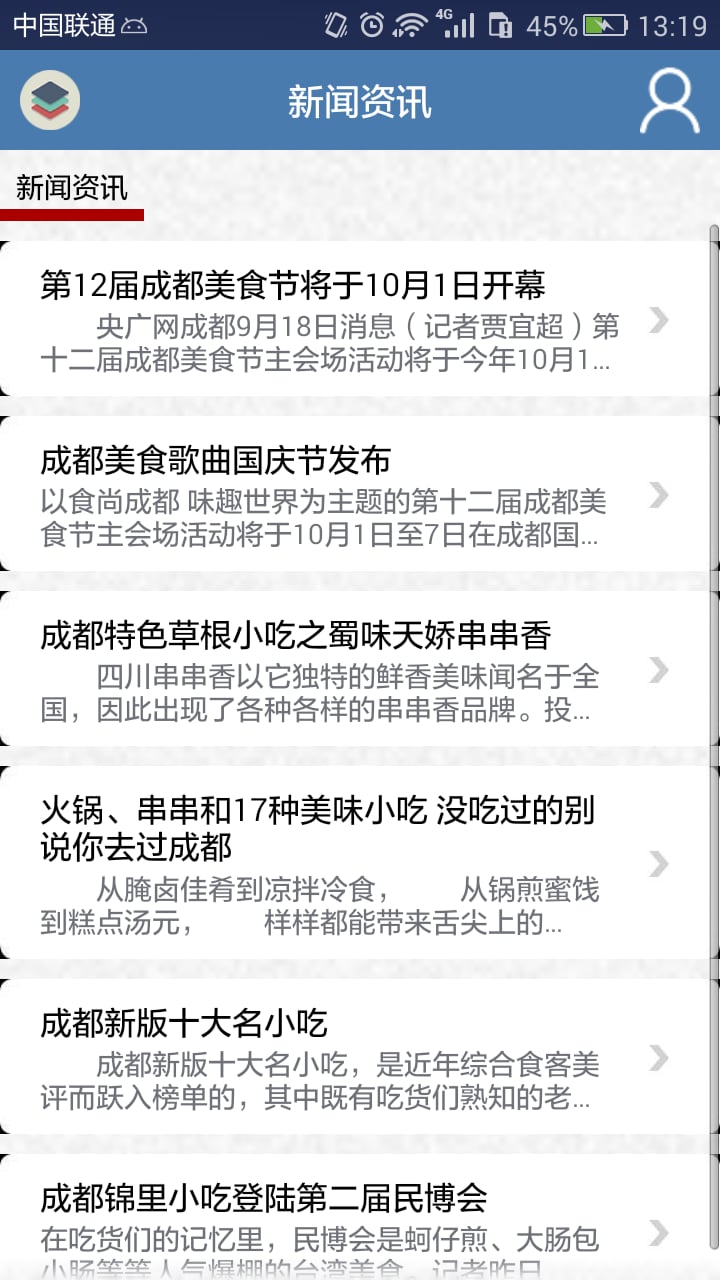Viewport: 720px width, 1280px height.
Task: Open the user profile icon
Action: click(668, 100)
